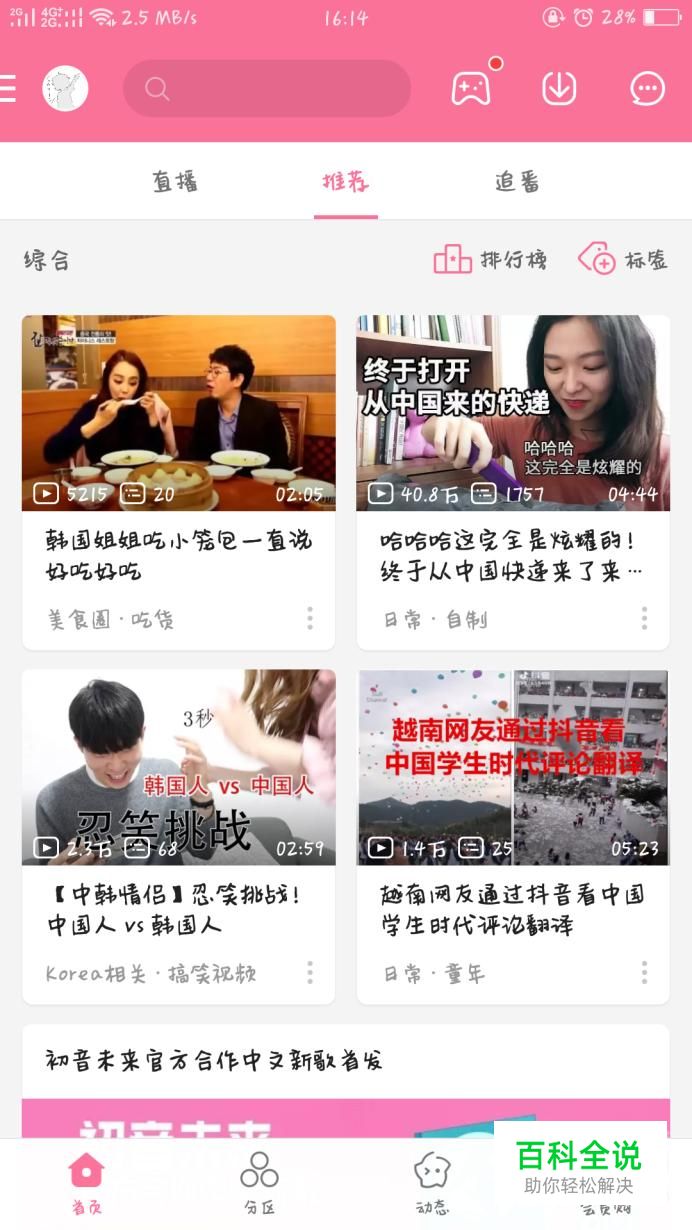Switch to the 追番 tab
Viewport: 692px width, 1230px height.
[x=517, y=182]
